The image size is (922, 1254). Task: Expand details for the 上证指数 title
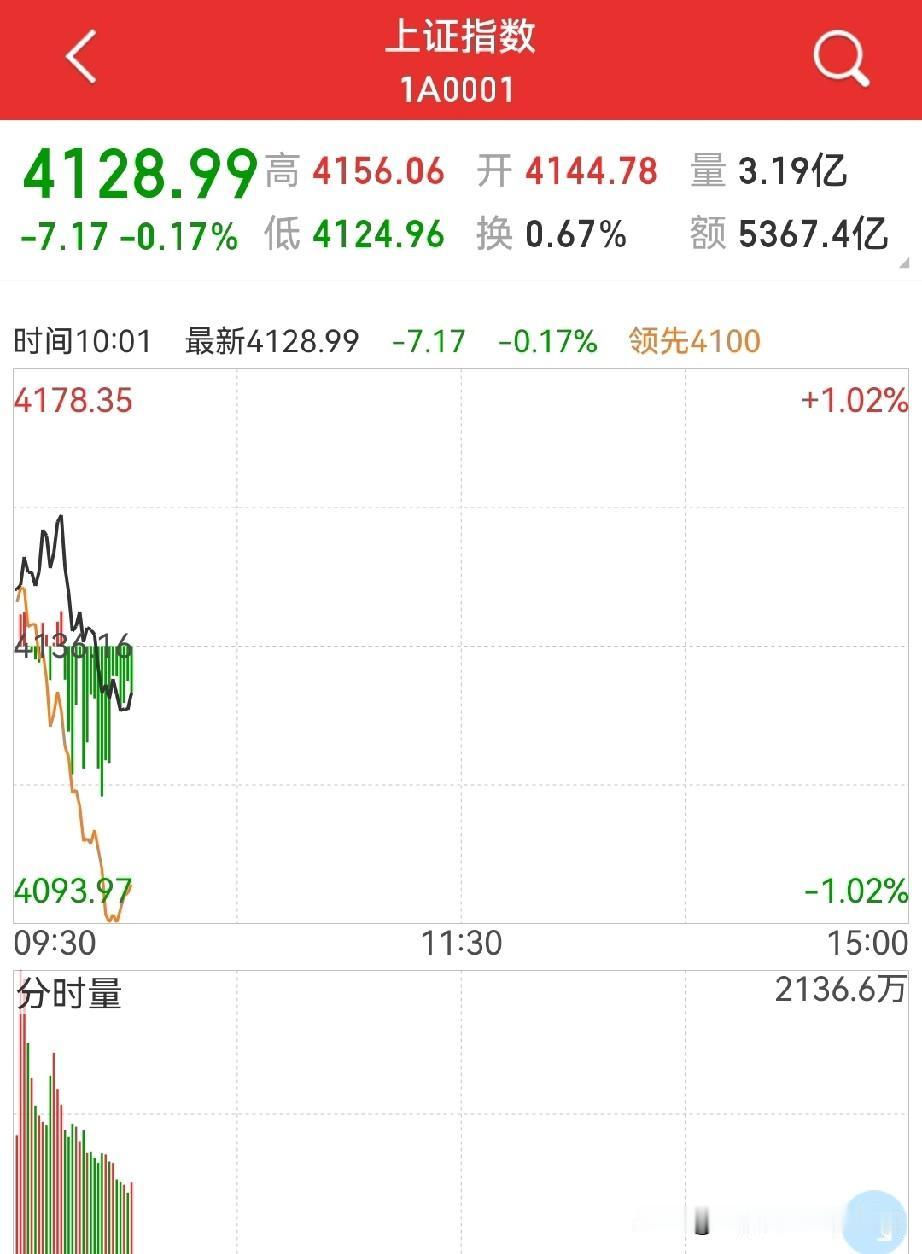point(461,38)
